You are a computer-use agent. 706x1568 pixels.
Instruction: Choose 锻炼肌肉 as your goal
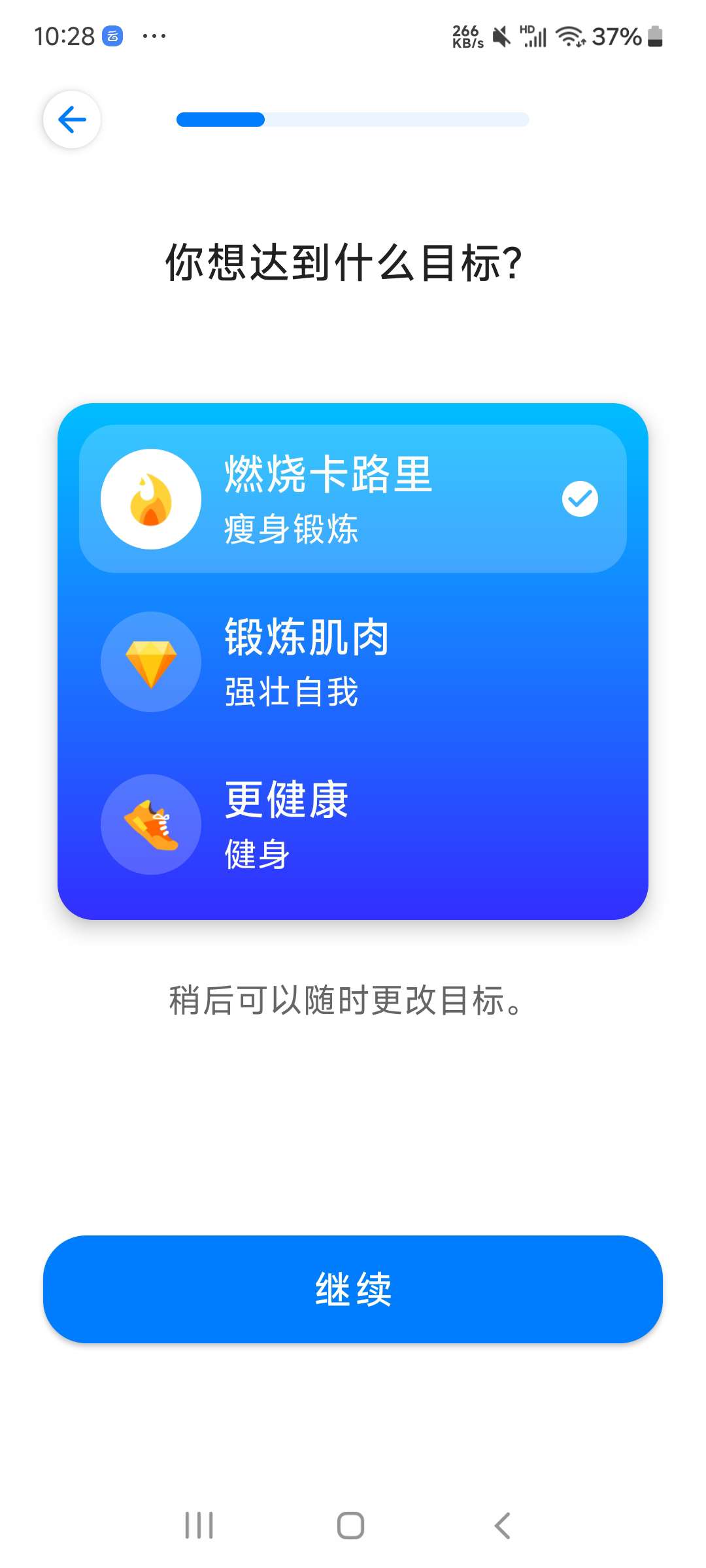click(x=352, y=661)
